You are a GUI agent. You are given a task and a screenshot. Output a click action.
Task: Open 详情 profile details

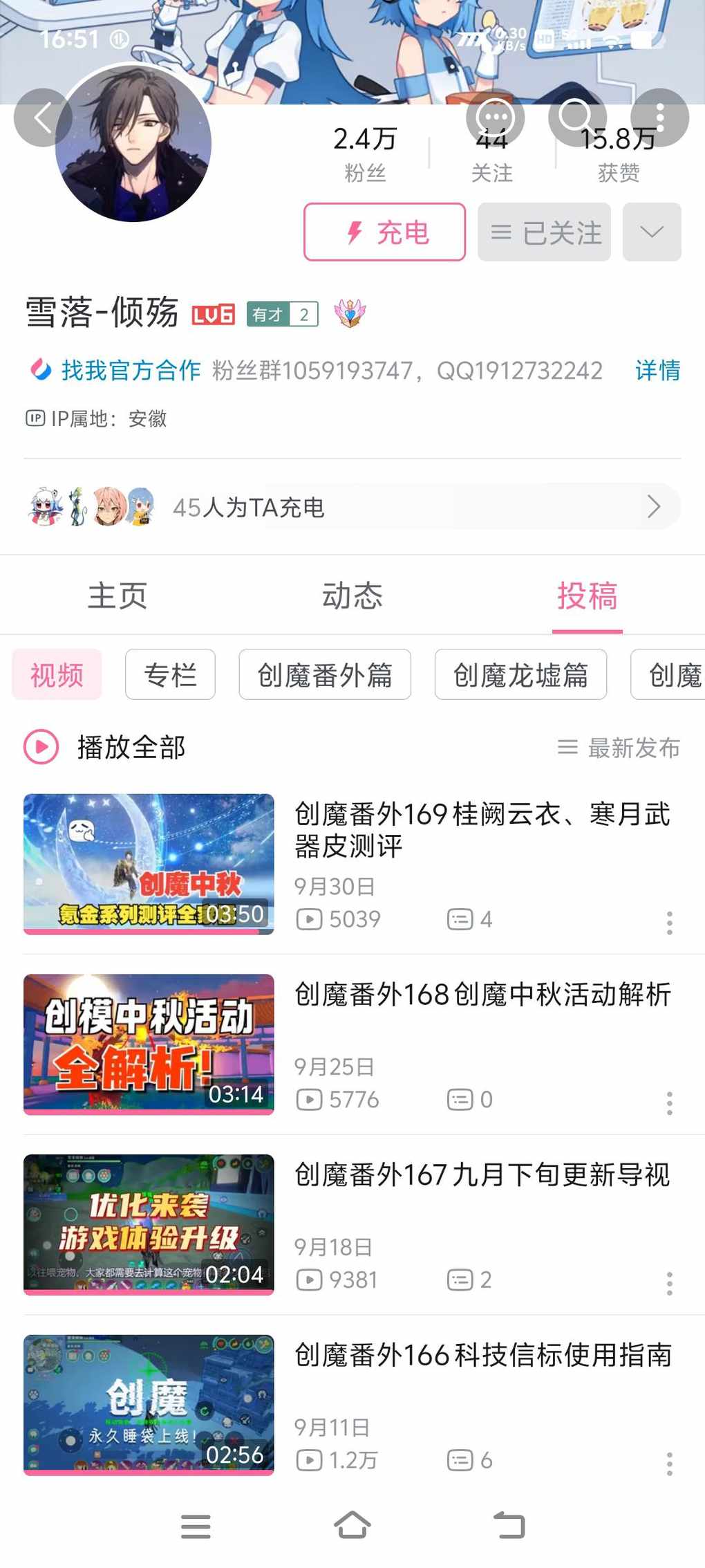(657, 371)
